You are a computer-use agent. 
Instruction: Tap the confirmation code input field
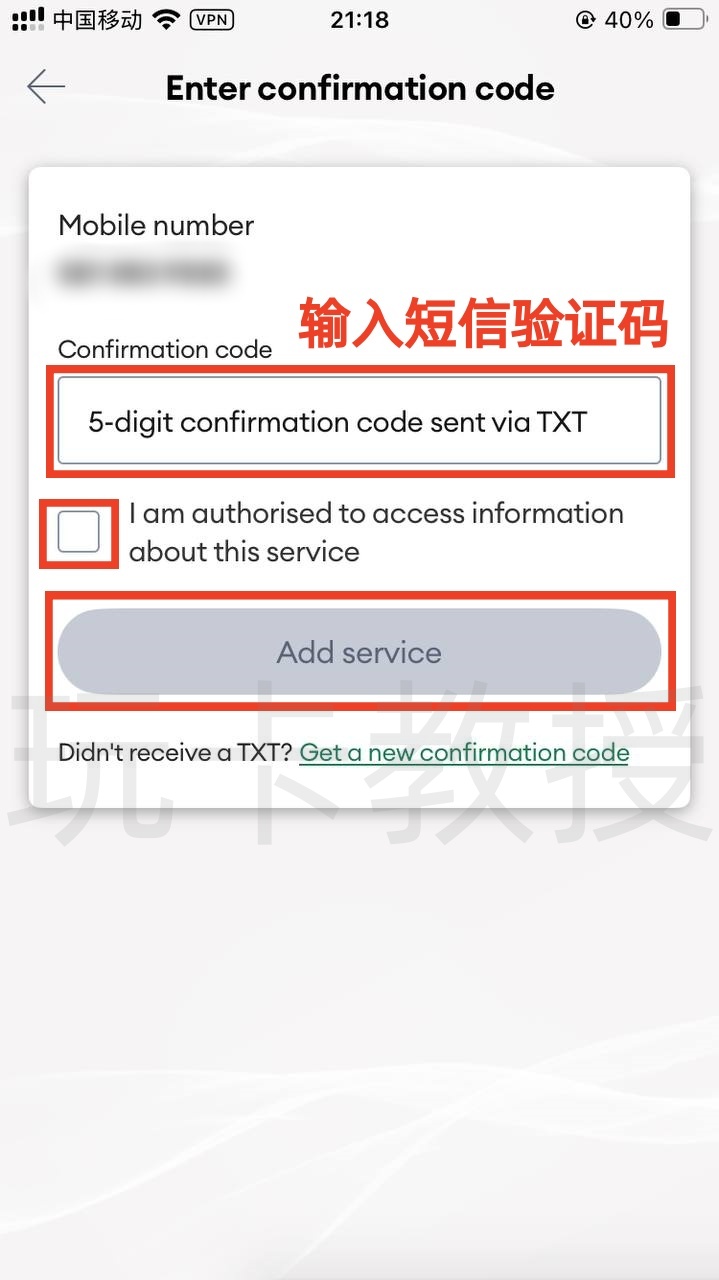click(x=359, y=421)
